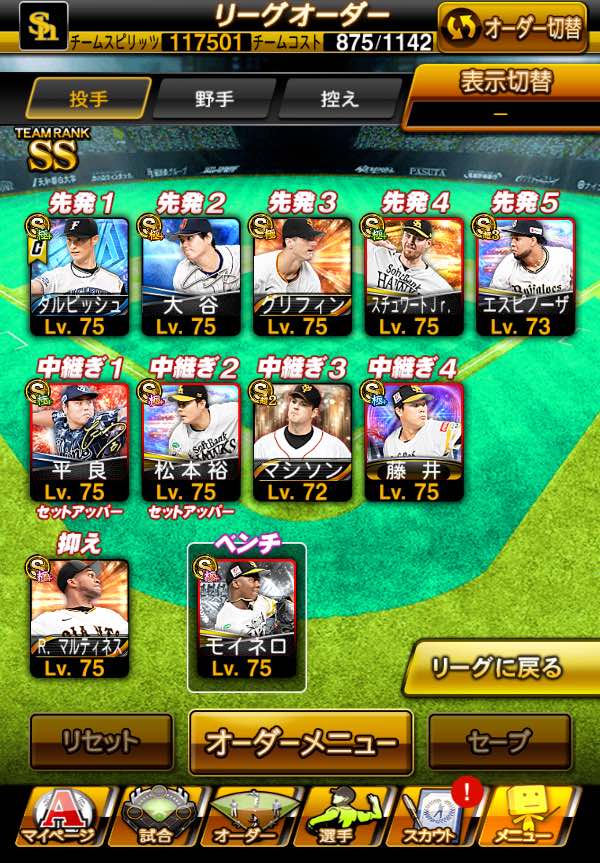Save the lineup with セーブ

pyautogui.click(x=499, y=742)
